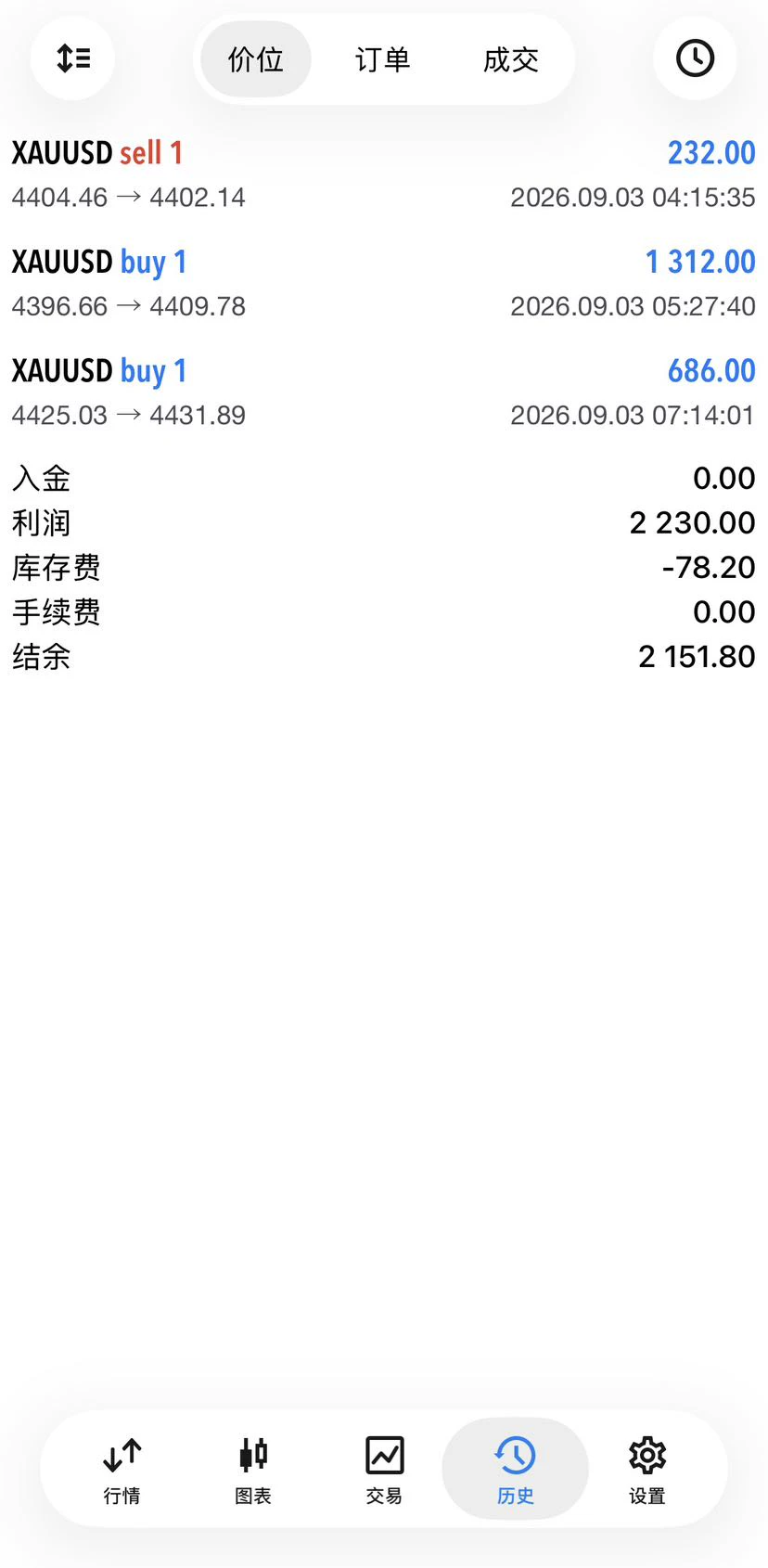Expand the XAUUSD buy trade with 1 312.00 profit
This screenshot has height=1568, width=768.
(x=384, y=283)
